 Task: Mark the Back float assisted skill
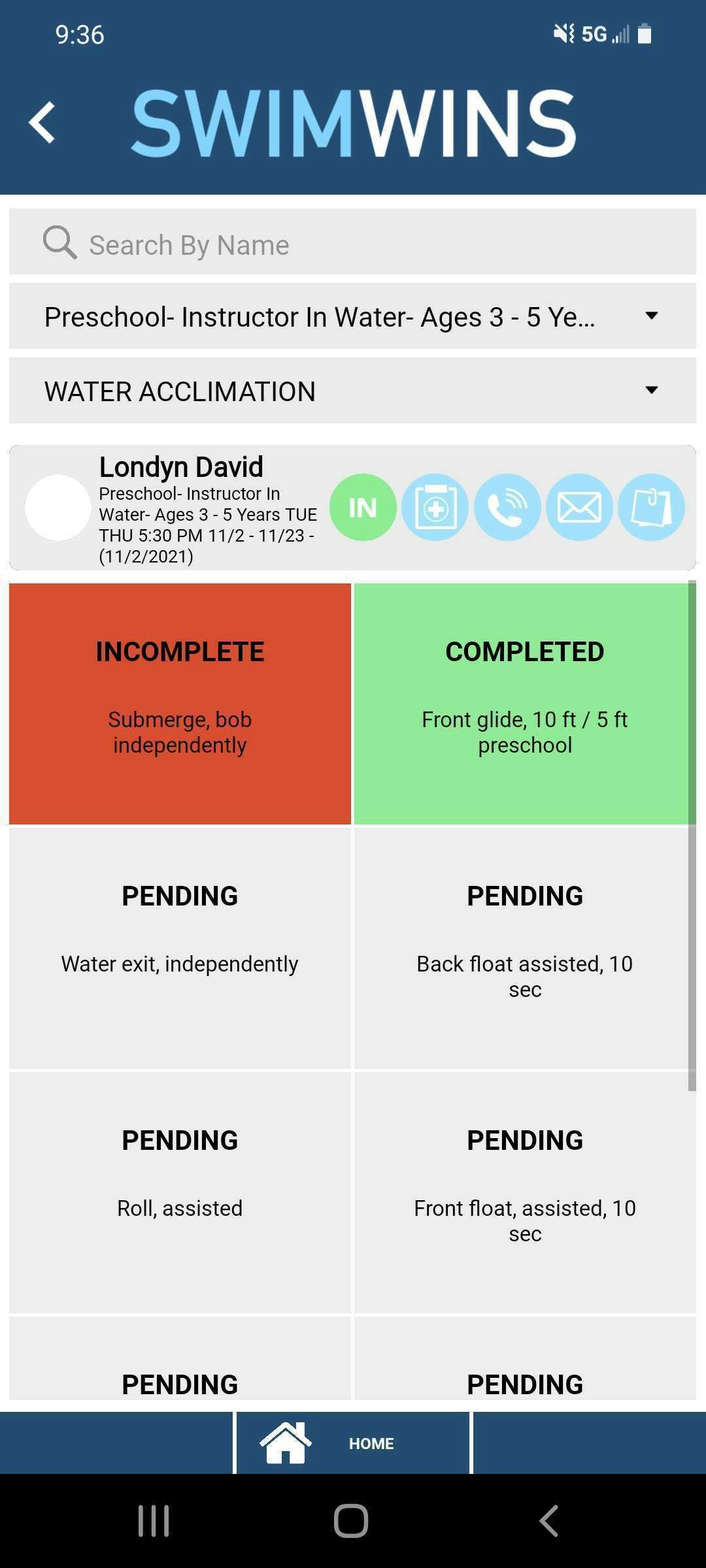coord(524,948)
